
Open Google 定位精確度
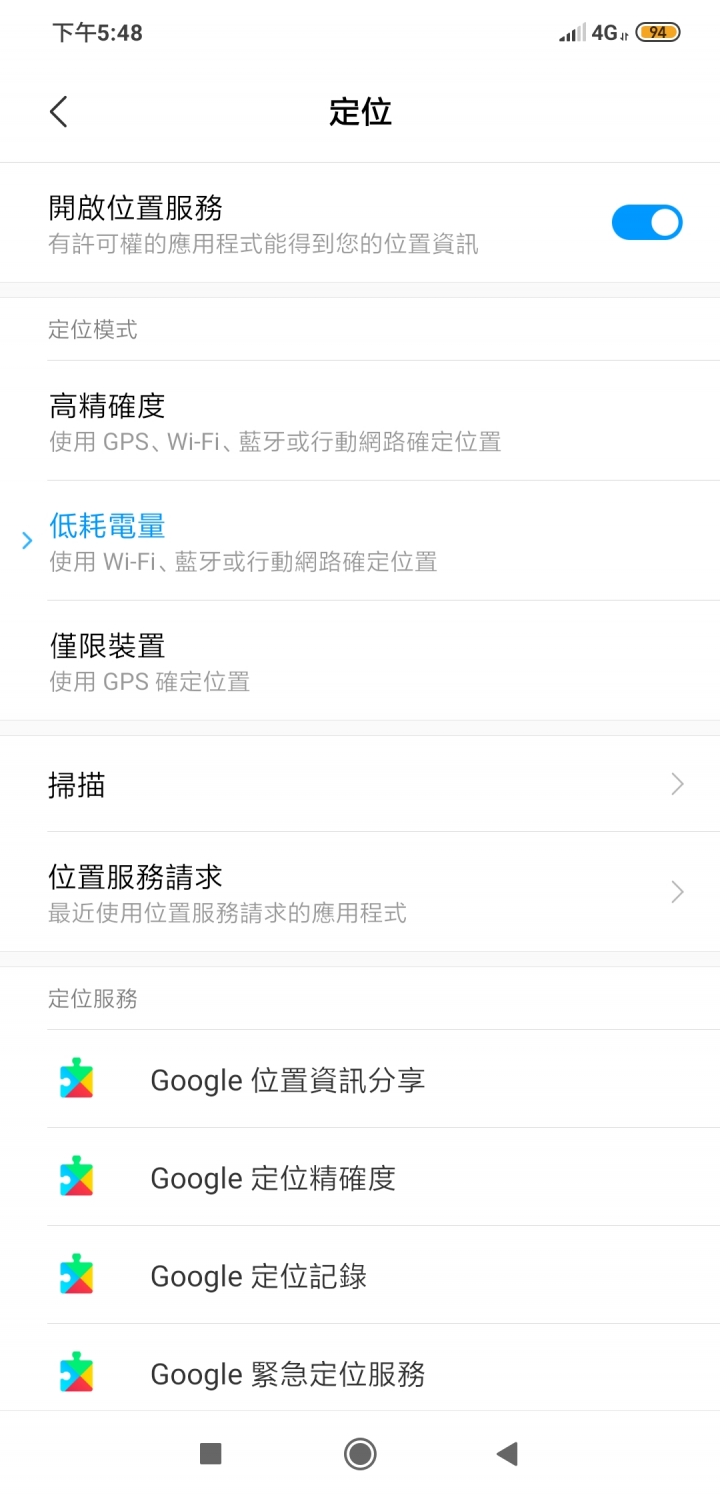(x=360, y=1178)
